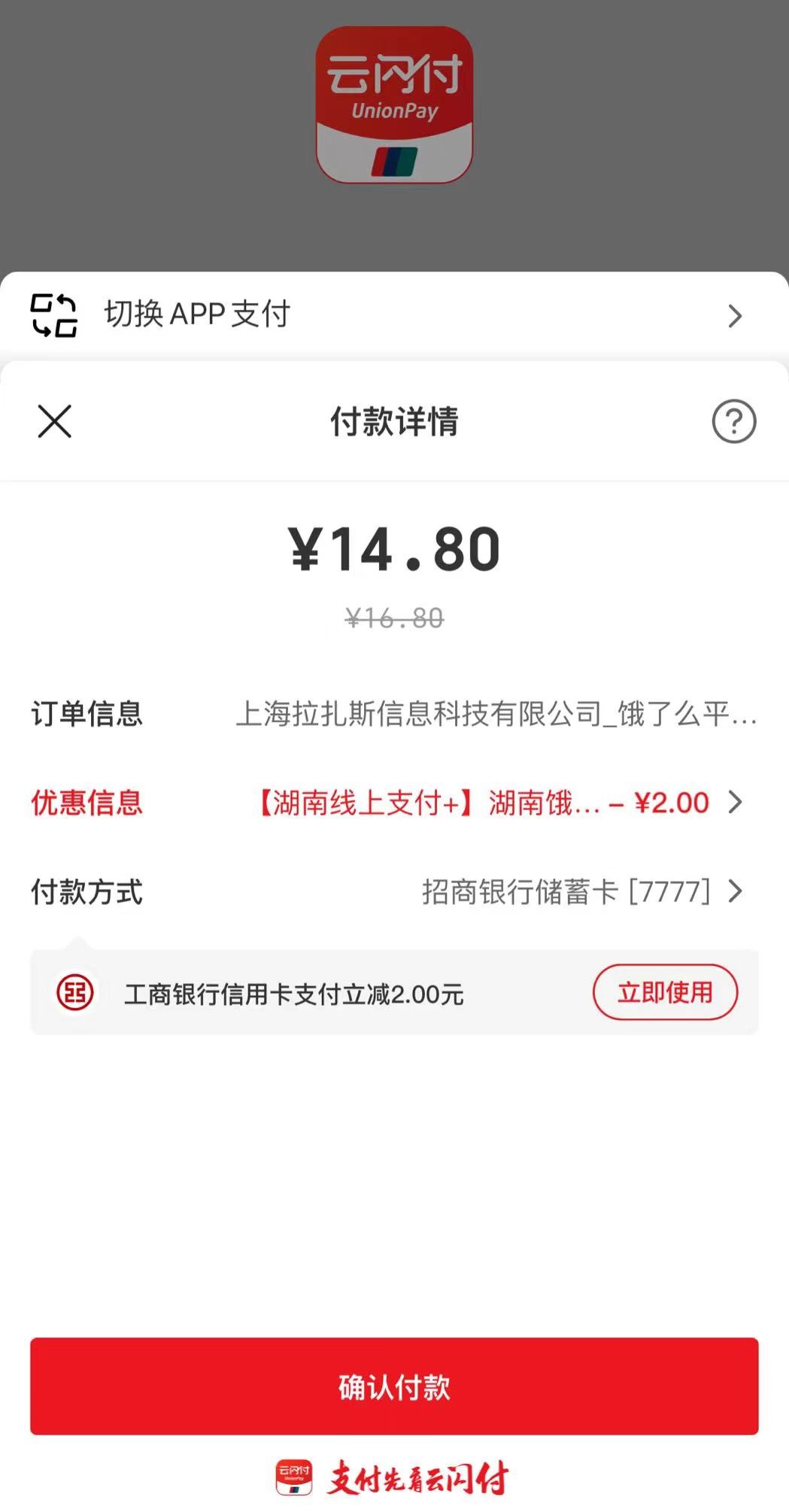Open the help question mark icon
The width and height of the screenshot is (789, 1512).
tap(733, 421)
